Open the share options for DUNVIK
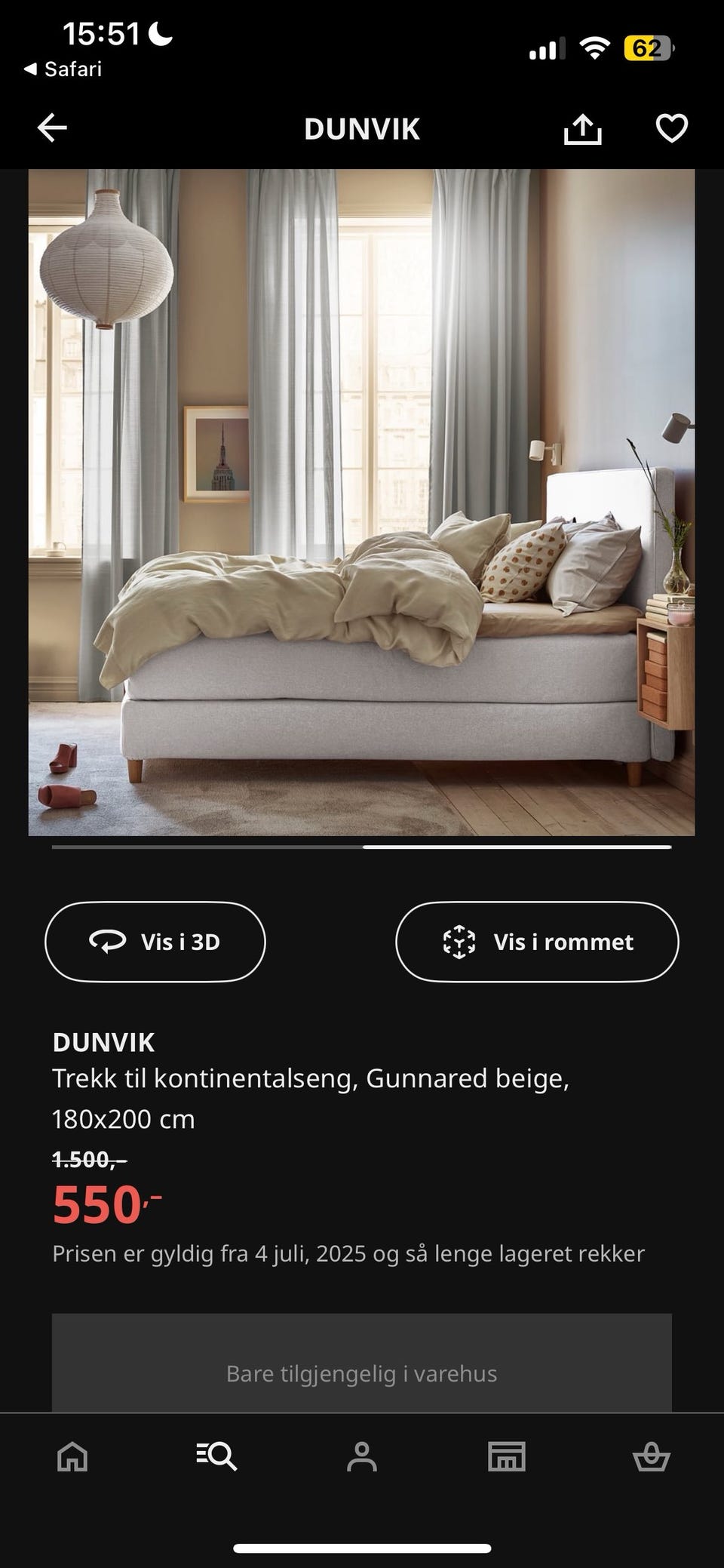Screen dimensions: 724x1568 point(581,128)
